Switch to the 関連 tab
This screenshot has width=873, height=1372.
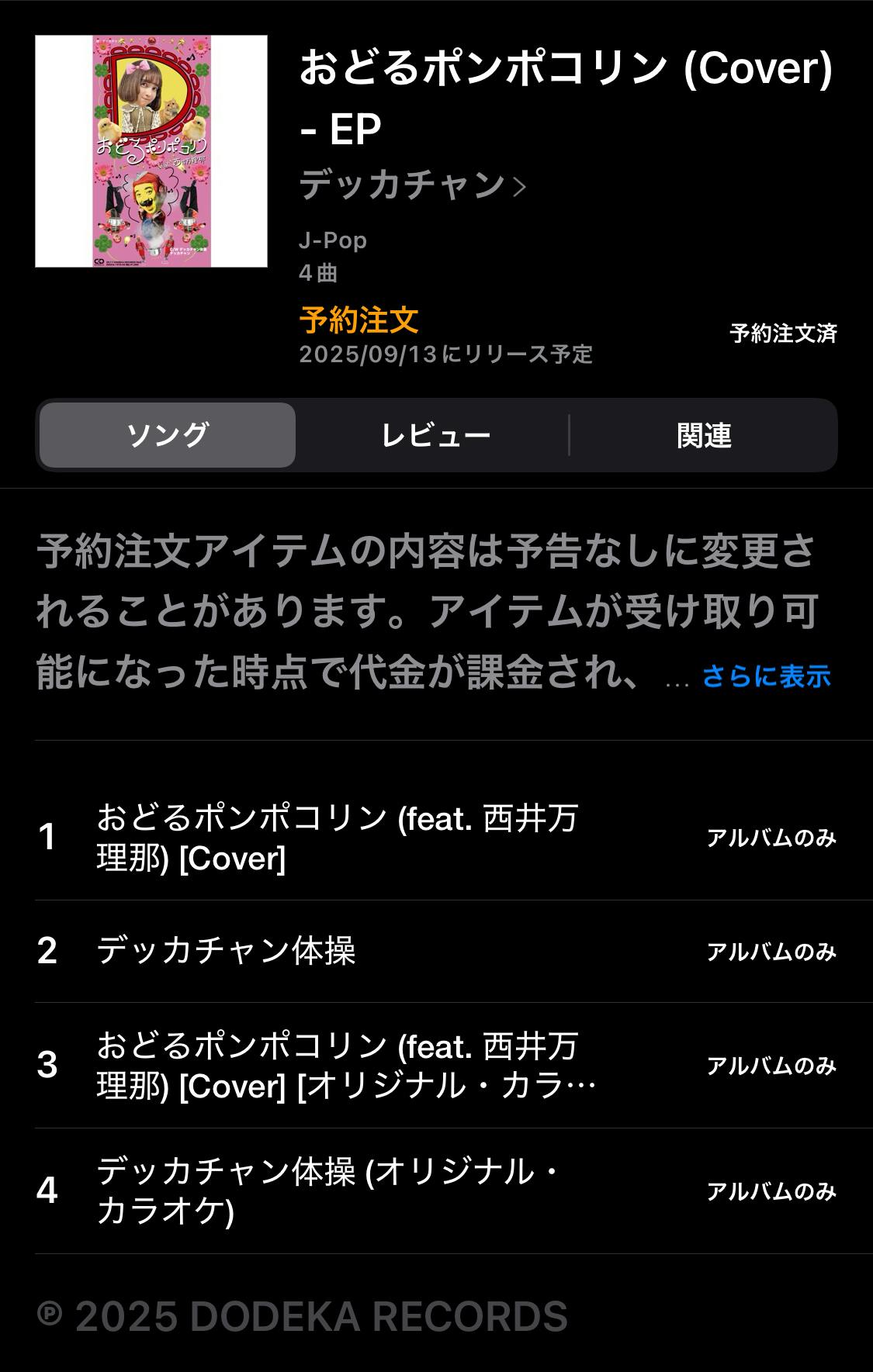(x=704, y=435)
